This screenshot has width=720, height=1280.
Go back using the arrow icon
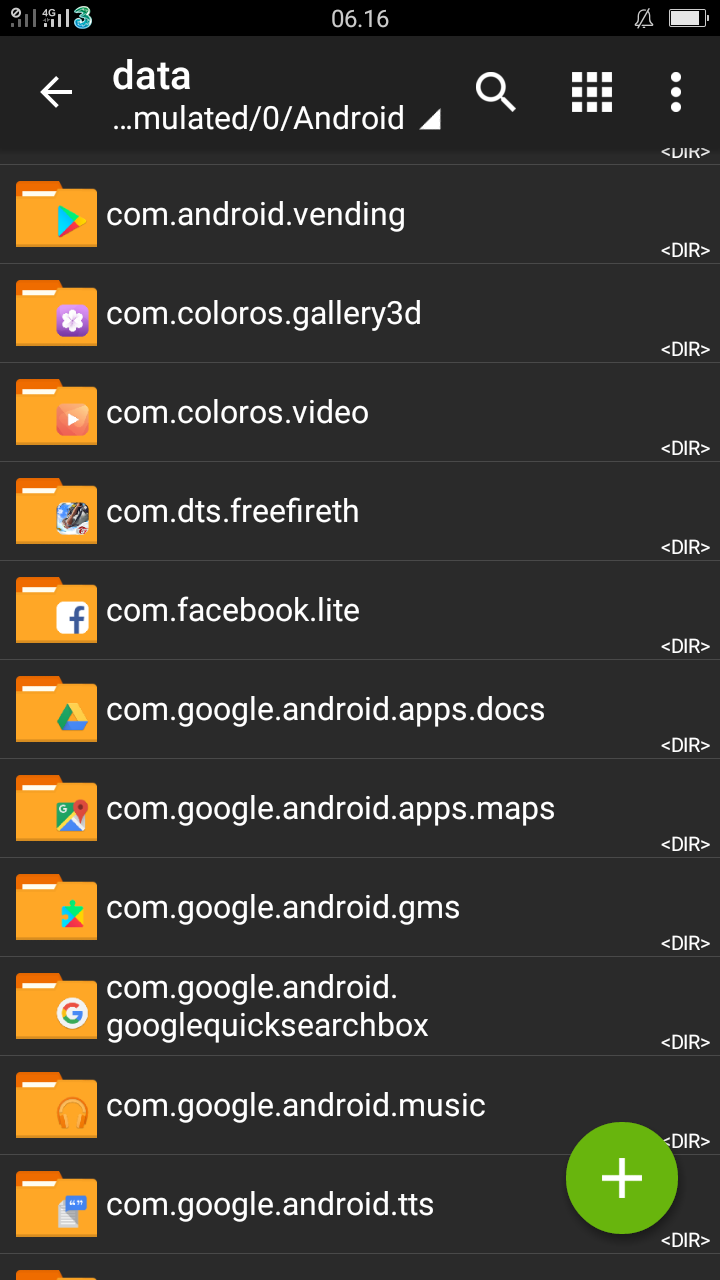[56, 93]
